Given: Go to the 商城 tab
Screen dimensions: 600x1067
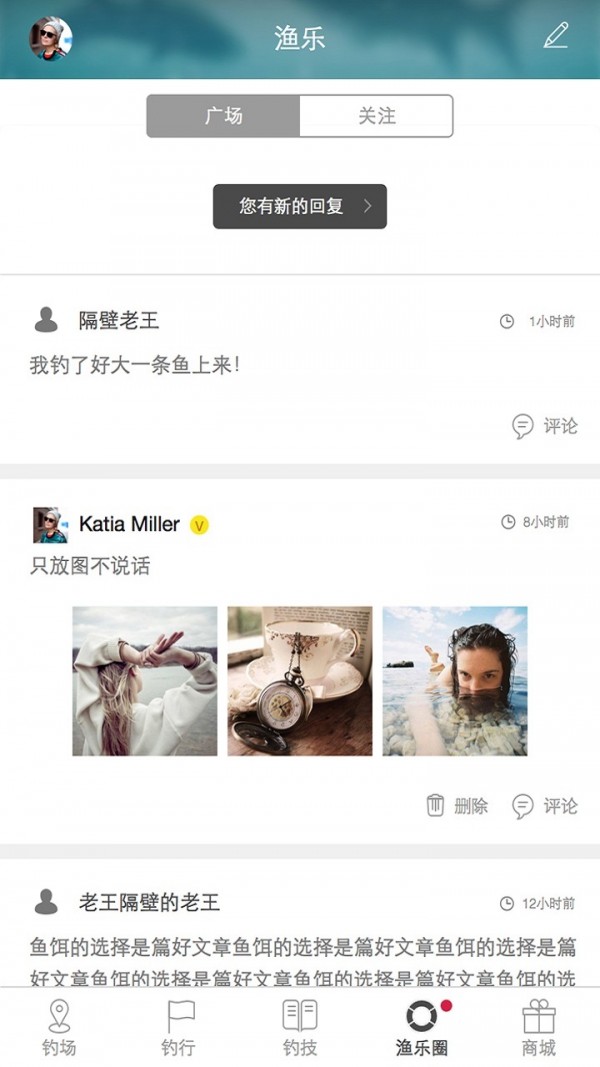Looking at the screenshot, I should click(539, 1027).
